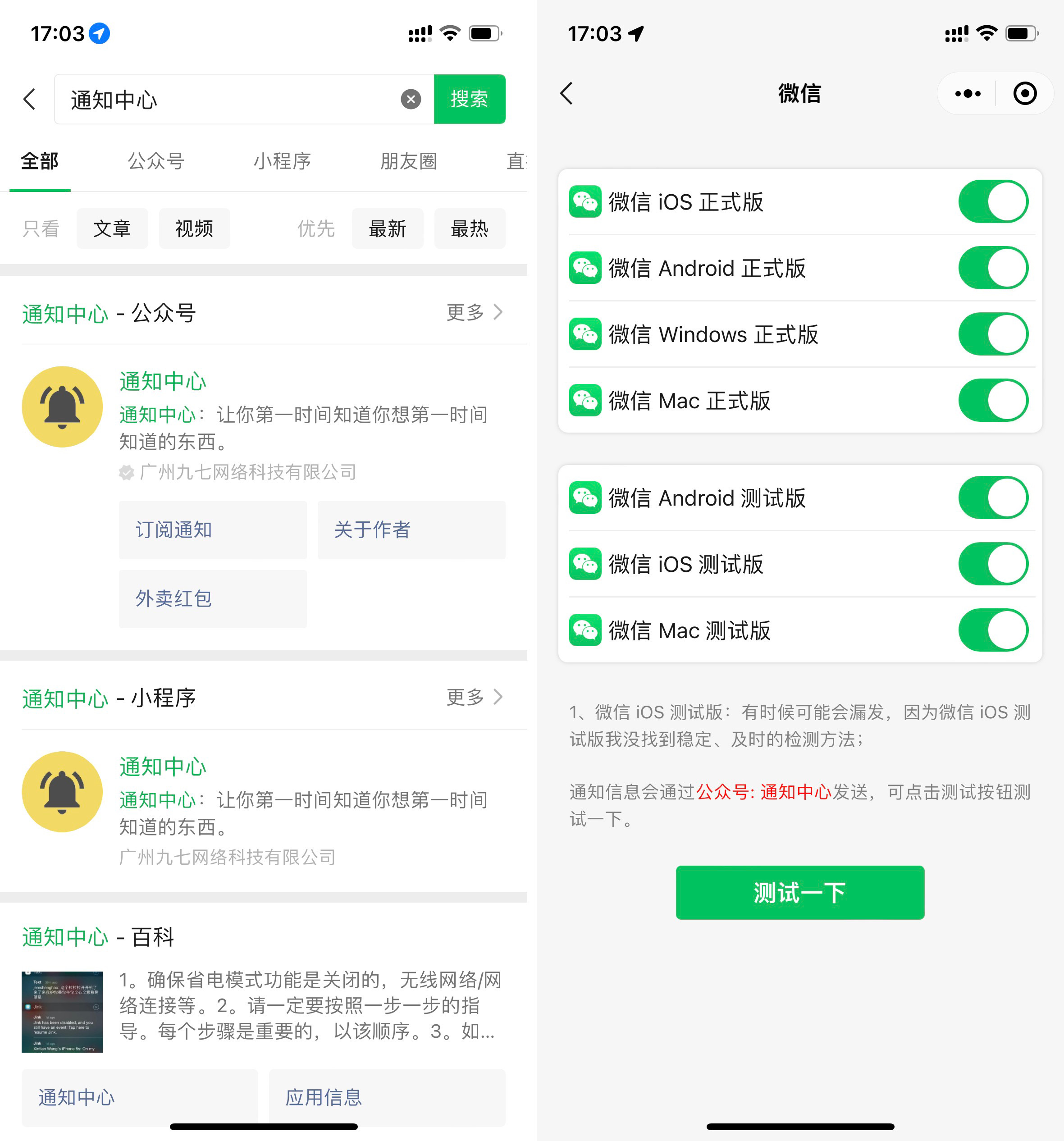Switch to the 公众号 tab
This screenshot has width=1064, height=1141.
(155, 161)
